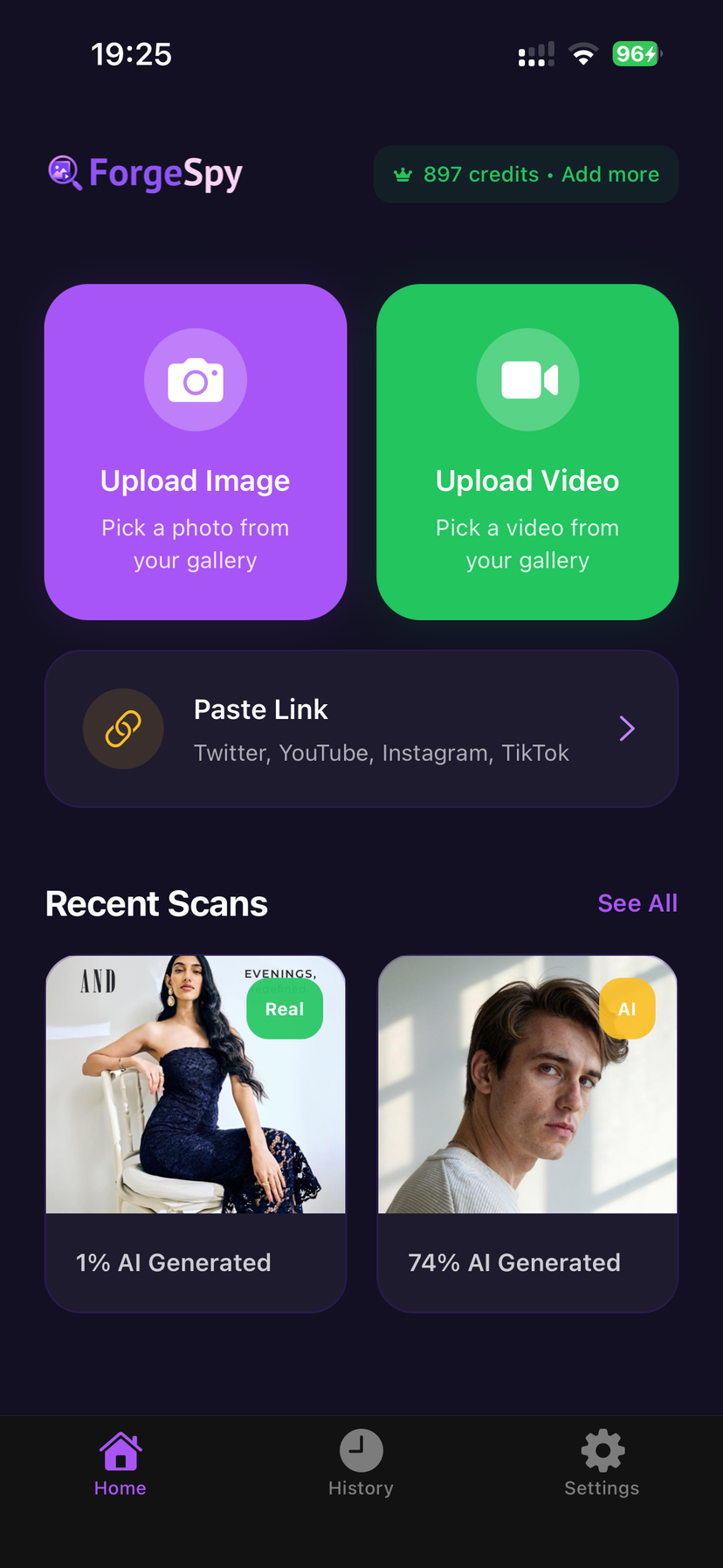723x1568 pixels.
Task: Tap the yellow AI badge on the portrait scan
Action: [627, 1008]
